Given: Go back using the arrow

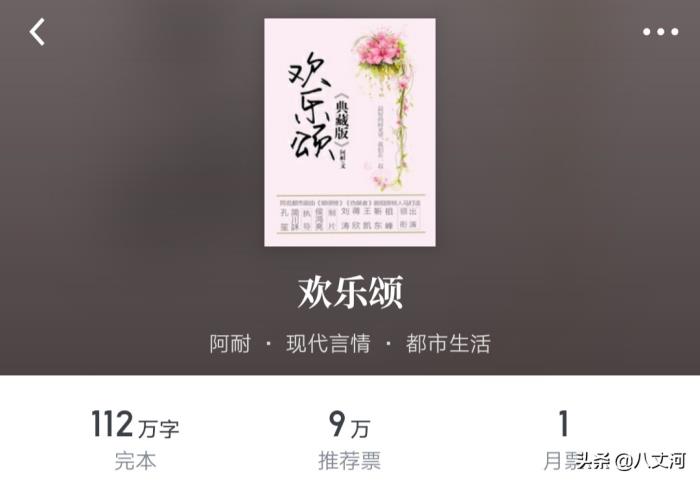Looking at the screenshot, I should (x=37, y=32).
